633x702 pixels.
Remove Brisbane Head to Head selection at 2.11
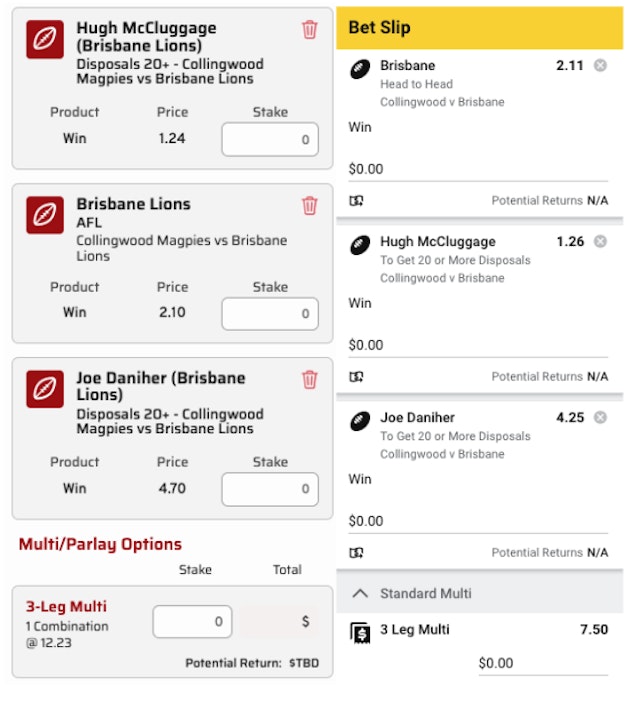(600, 66)
